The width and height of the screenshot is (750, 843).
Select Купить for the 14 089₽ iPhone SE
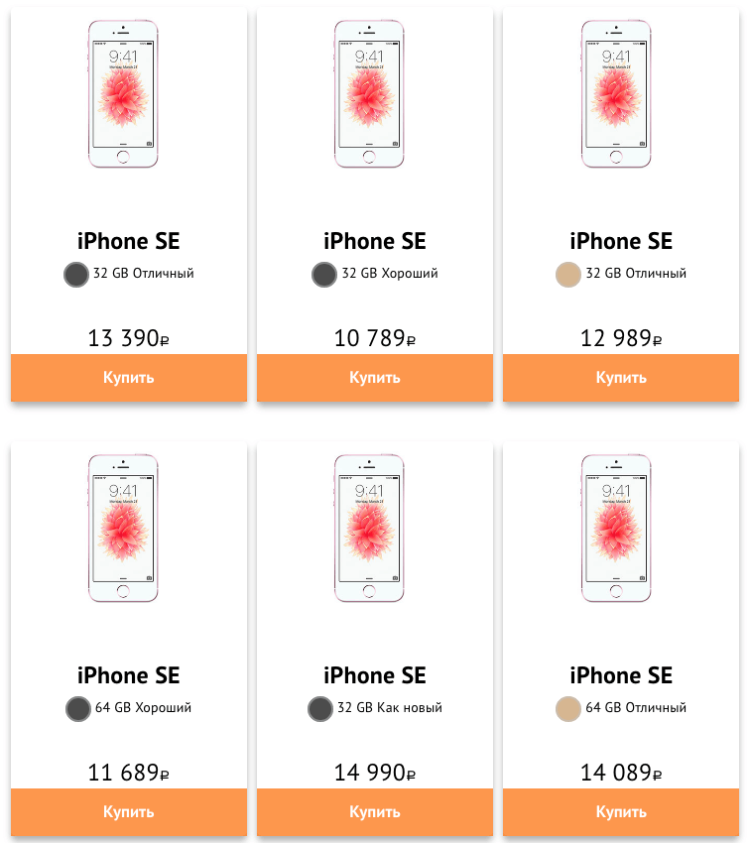[620, 811]
